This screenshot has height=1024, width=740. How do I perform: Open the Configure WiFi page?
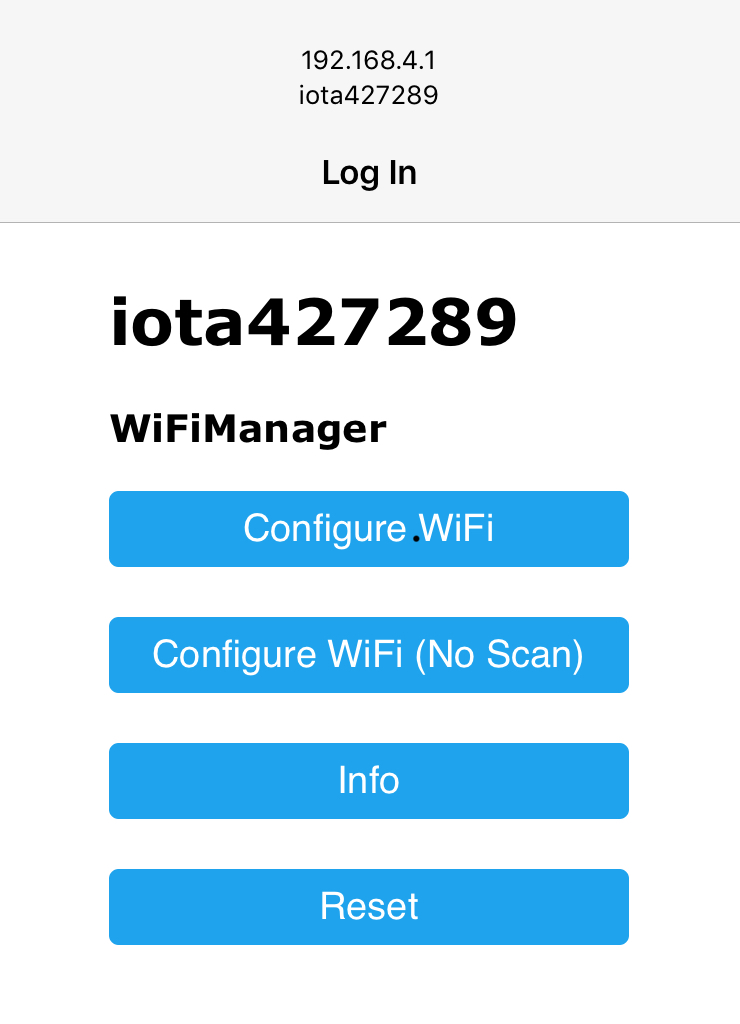click(x=368, y=529)
